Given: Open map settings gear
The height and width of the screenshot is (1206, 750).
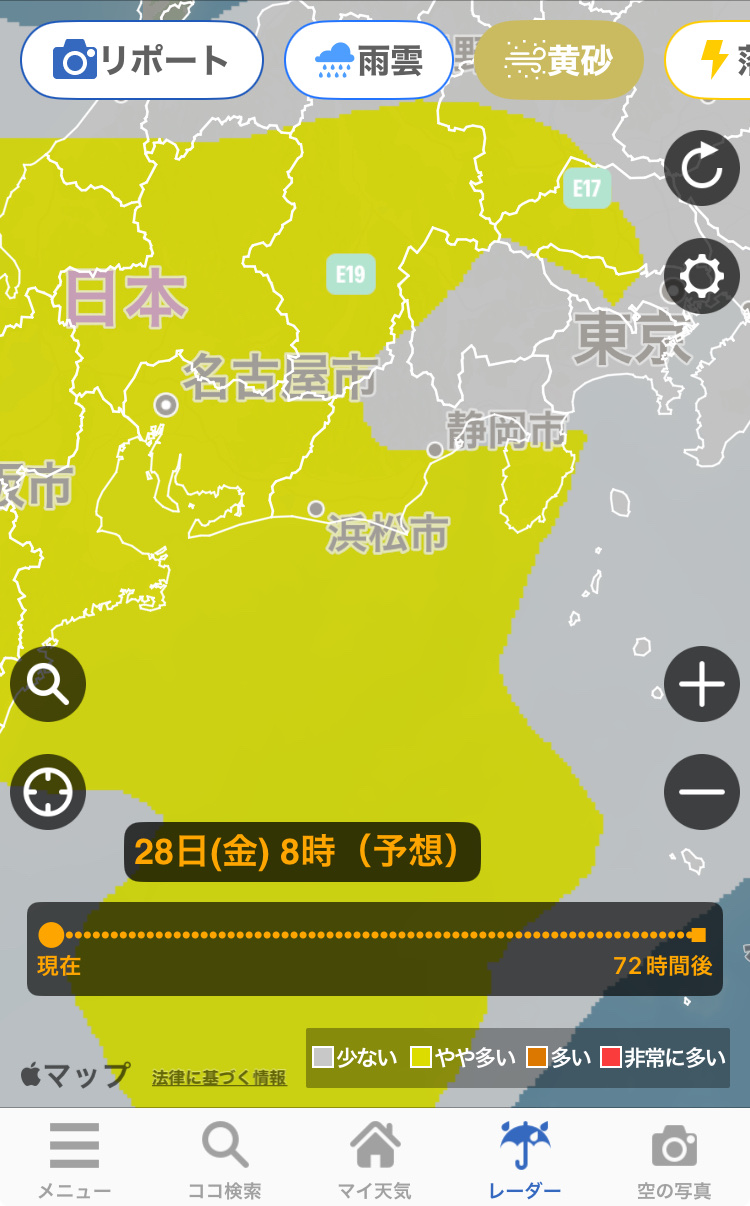Looking at the screenshot, I should coord(702,276).
